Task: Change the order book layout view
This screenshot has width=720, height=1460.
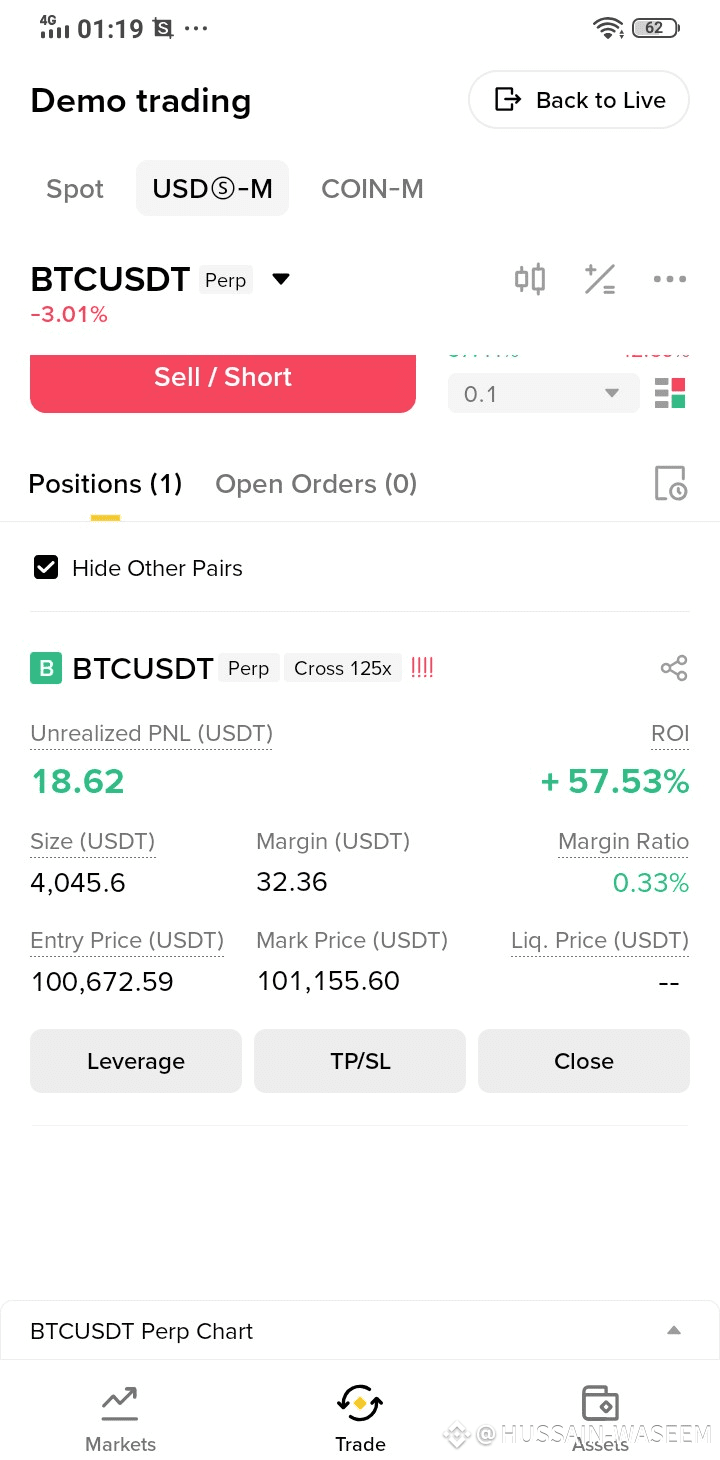Action: (670, 394)
